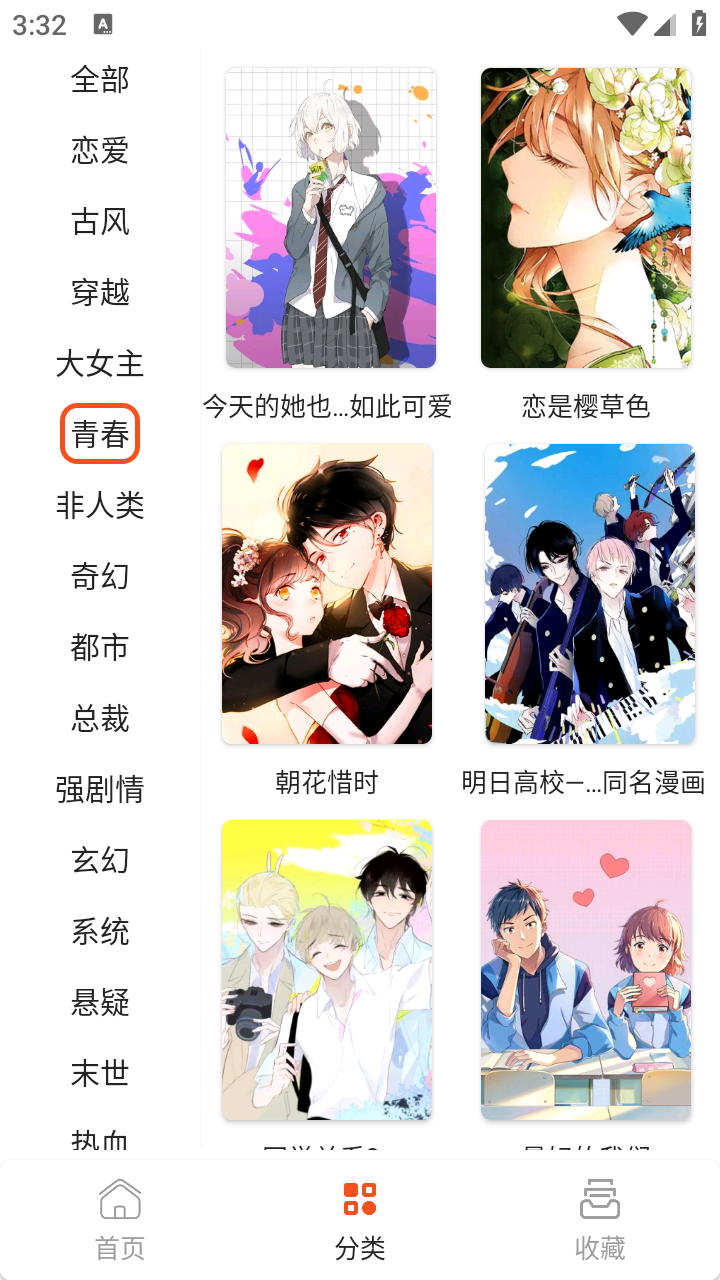Viewport: 720px width, 1280px height.
Task: Pick the 奇幻 genre from sidebar
Action: coord(99,575)
